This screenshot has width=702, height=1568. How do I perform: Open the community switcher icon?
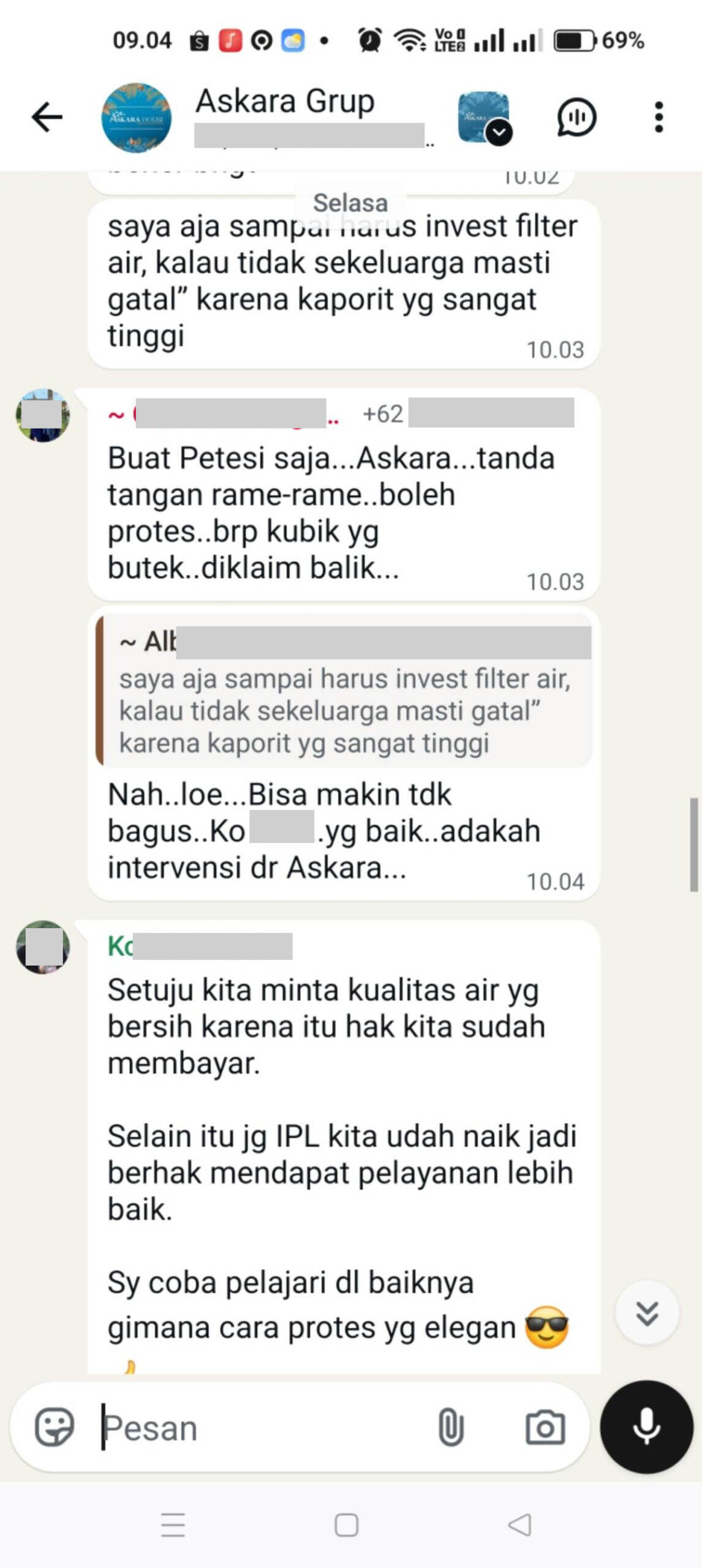tap(484, 117)
